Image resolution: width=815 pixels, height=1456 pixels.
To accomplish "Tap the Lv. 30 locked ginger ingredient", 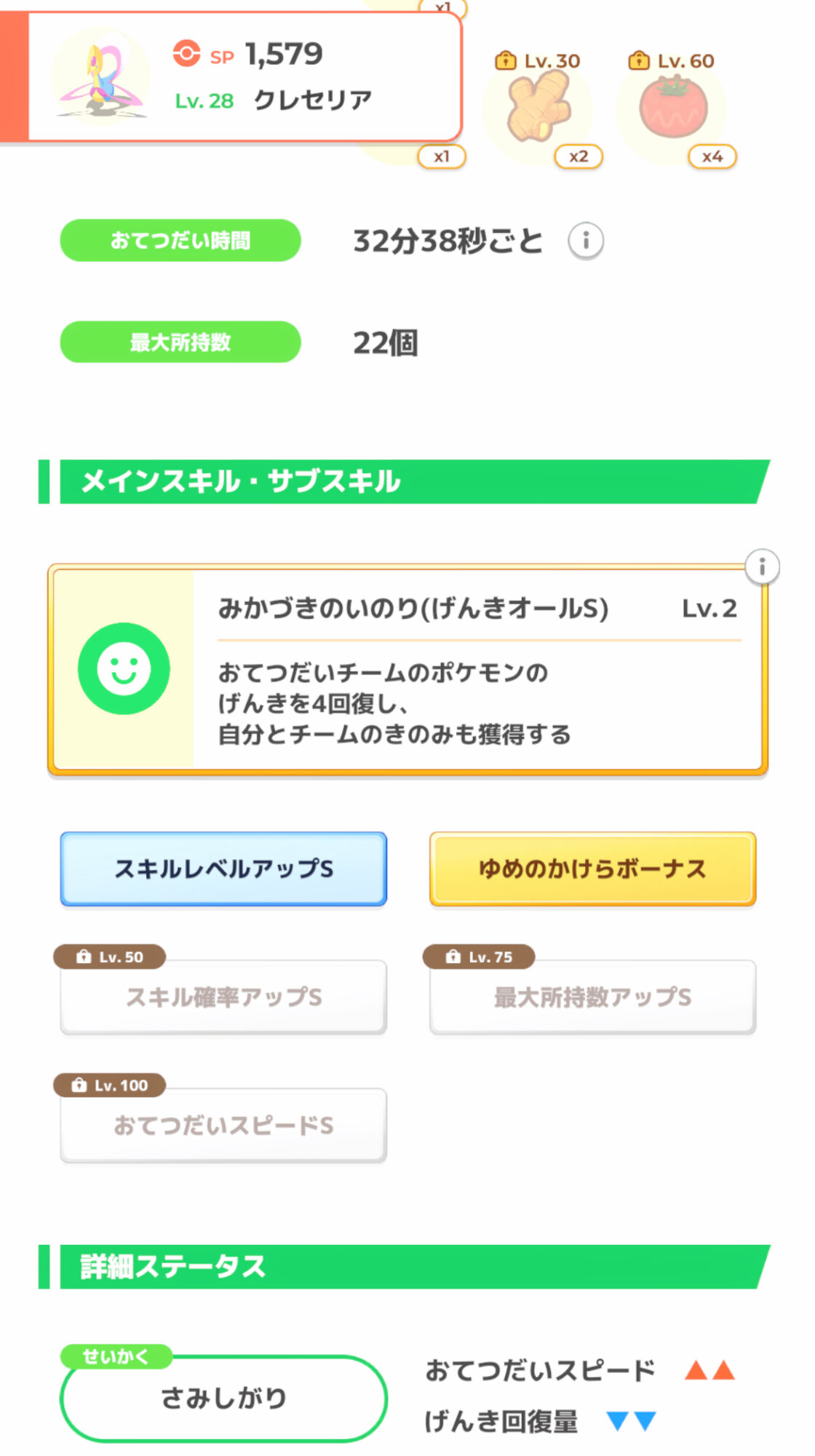I will pos(539,109).
